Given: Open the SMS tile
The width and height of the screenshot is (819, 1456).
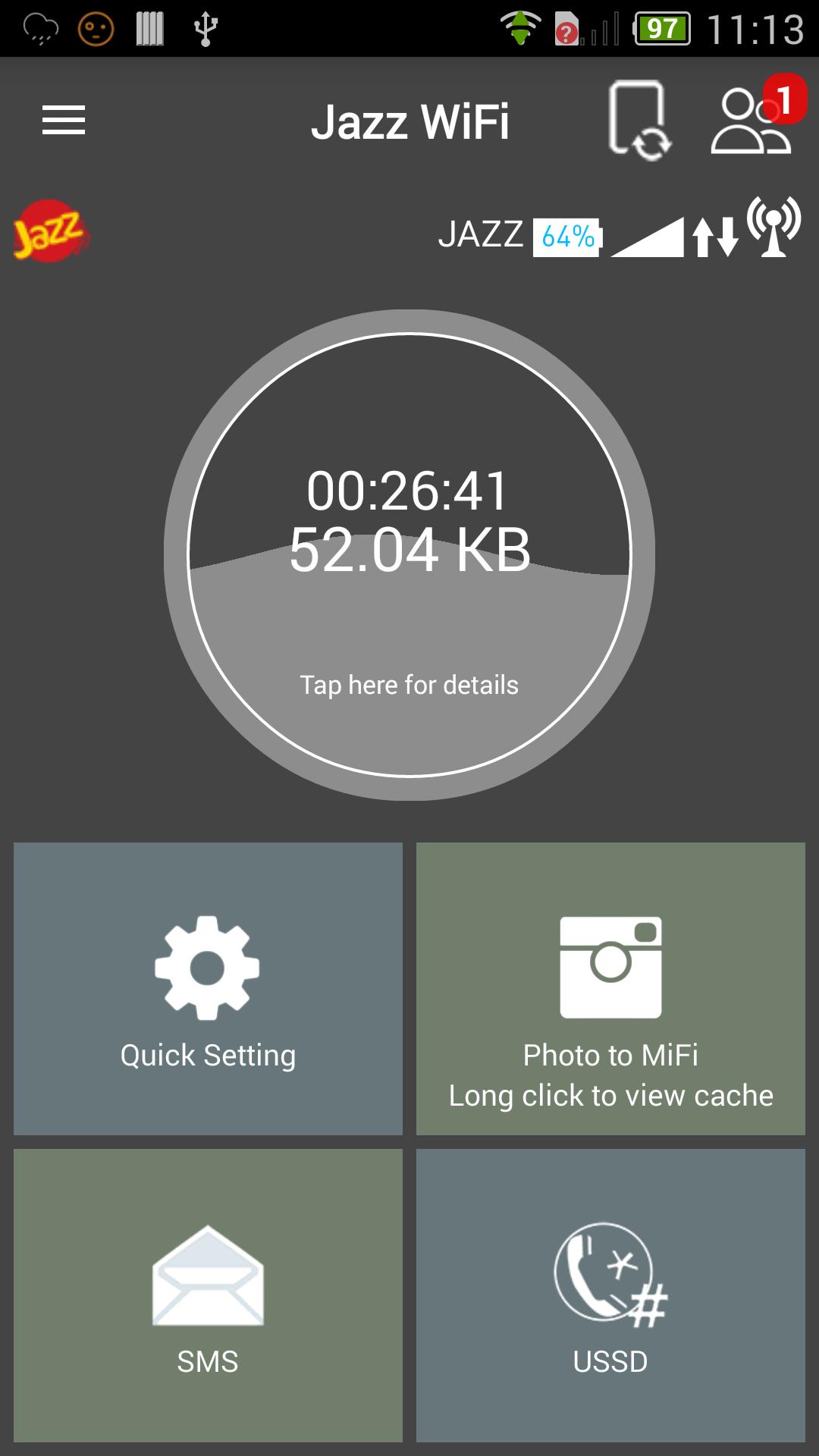Looking at the screenshot, I should (208, 1295).
